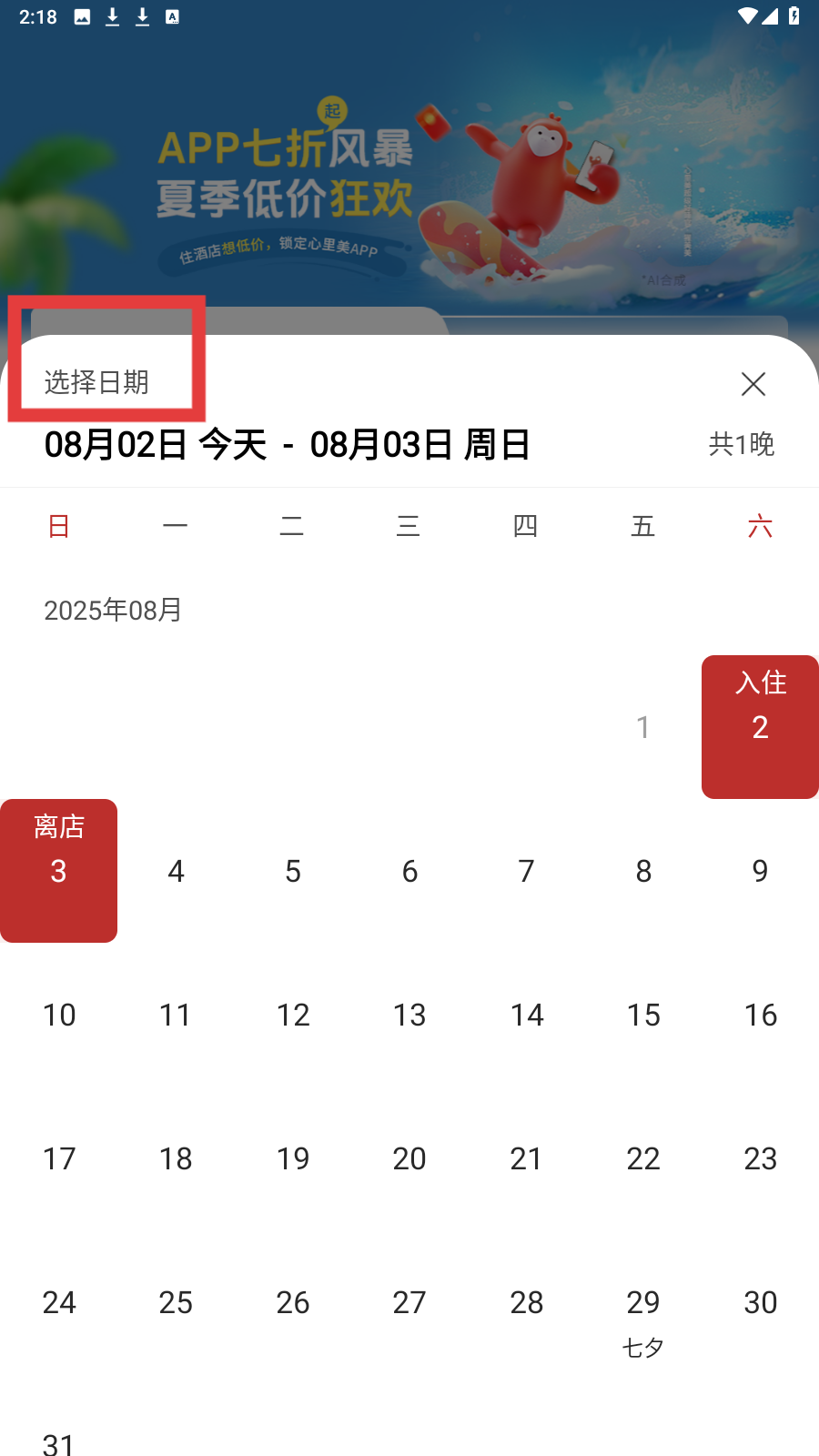
Task: Pick August 30 on the calendar
Action: 760,1302
